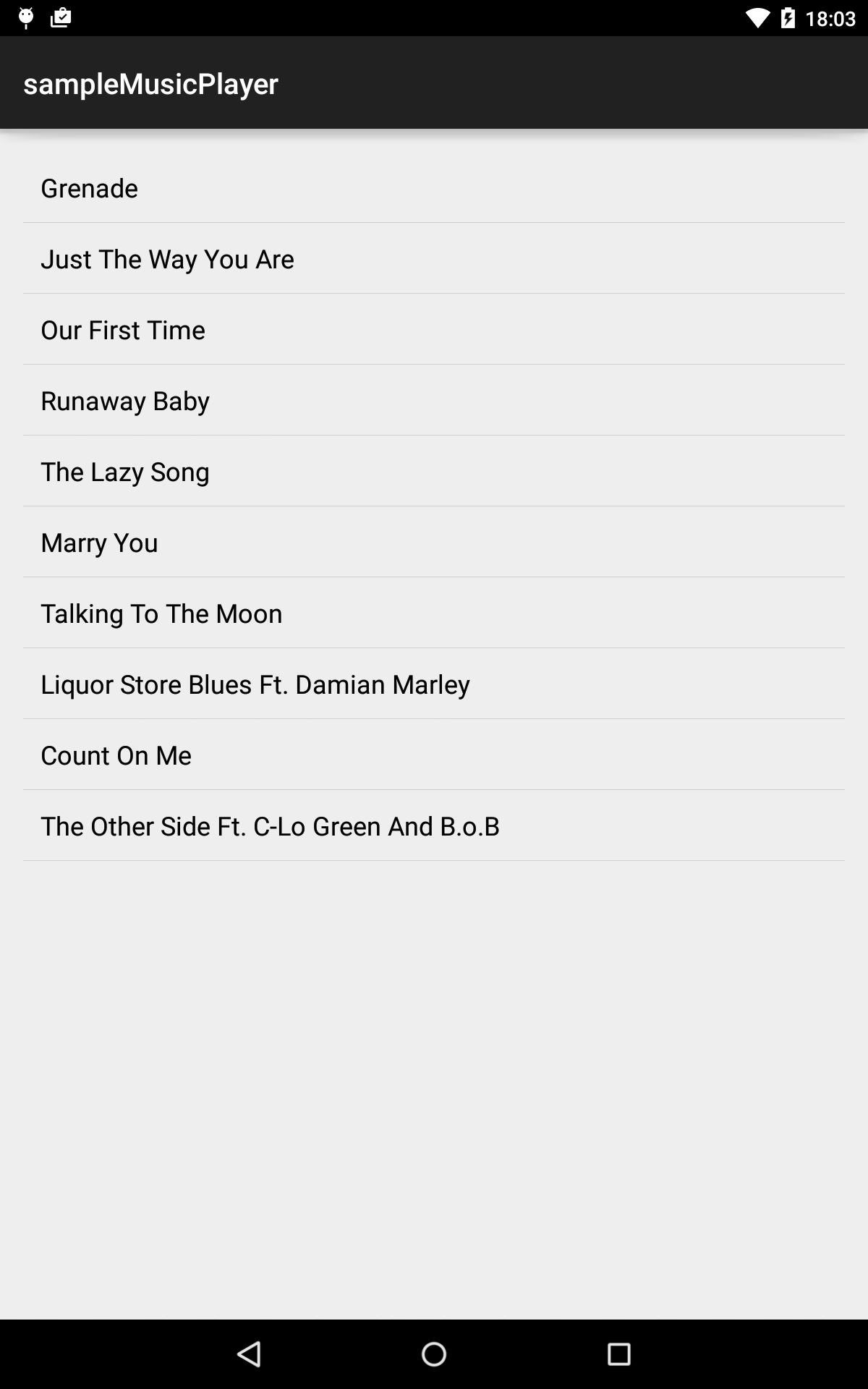Choose The Lazy Song
This screenshot has height=1389, width=868.
point(125,472)
